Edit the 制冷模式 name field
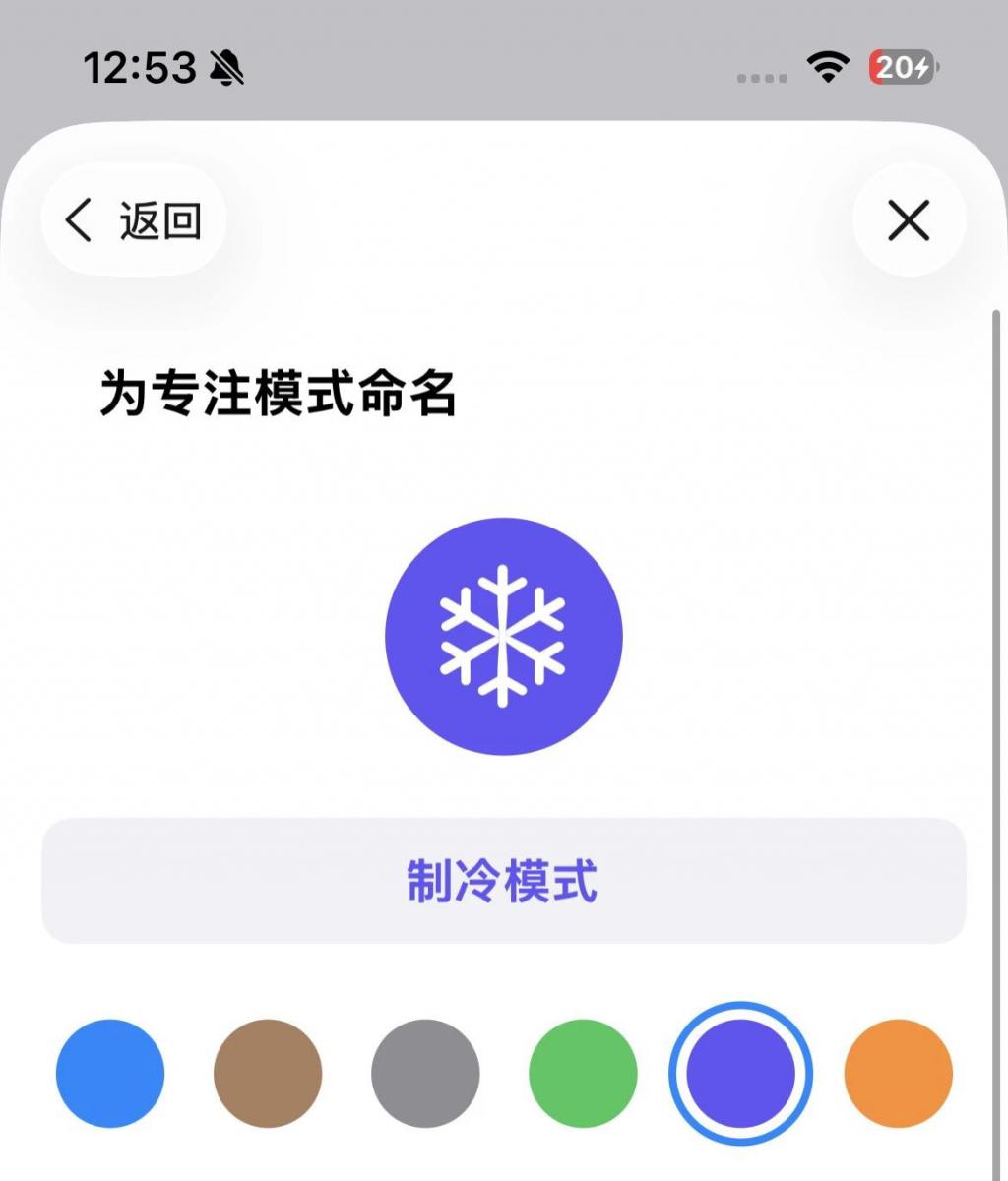This screenshot has height=1181, width=1008. pyautogui.click(x=503, y=881)
